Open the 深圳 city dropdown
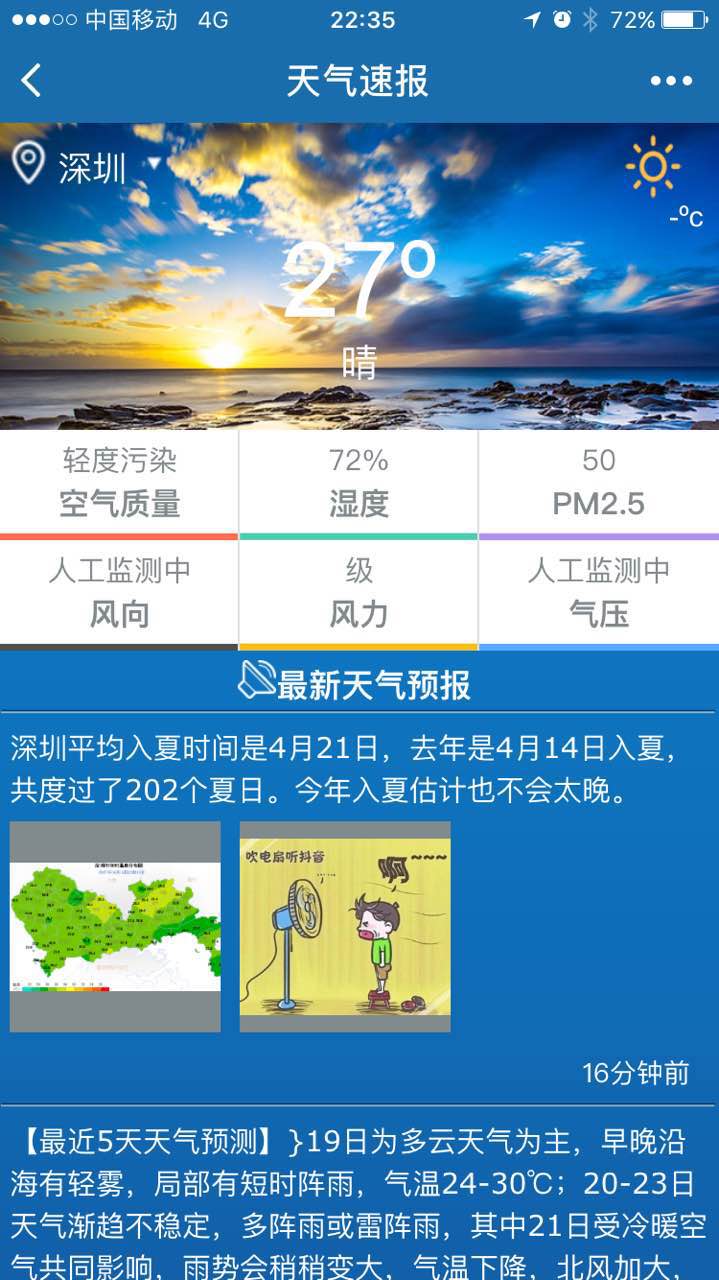719x1280 pixels. point(92,166)
